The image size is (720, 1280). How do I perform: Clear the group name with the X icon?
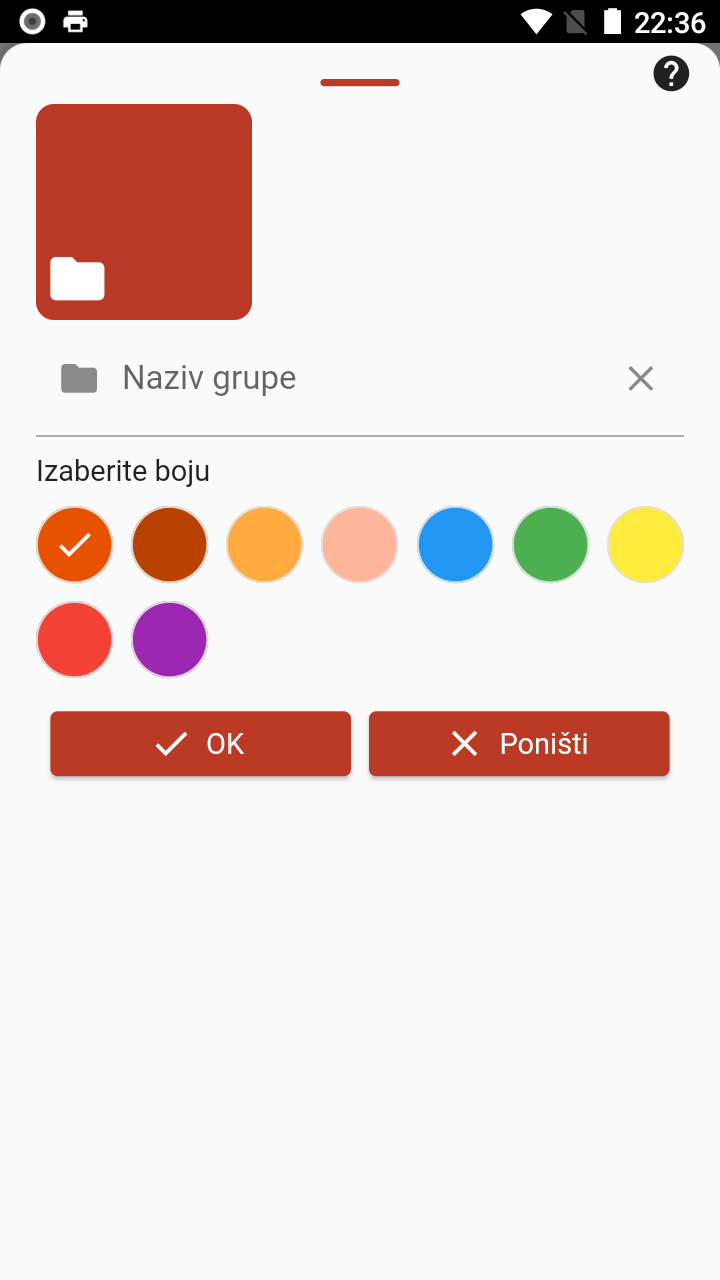[640, 378]
